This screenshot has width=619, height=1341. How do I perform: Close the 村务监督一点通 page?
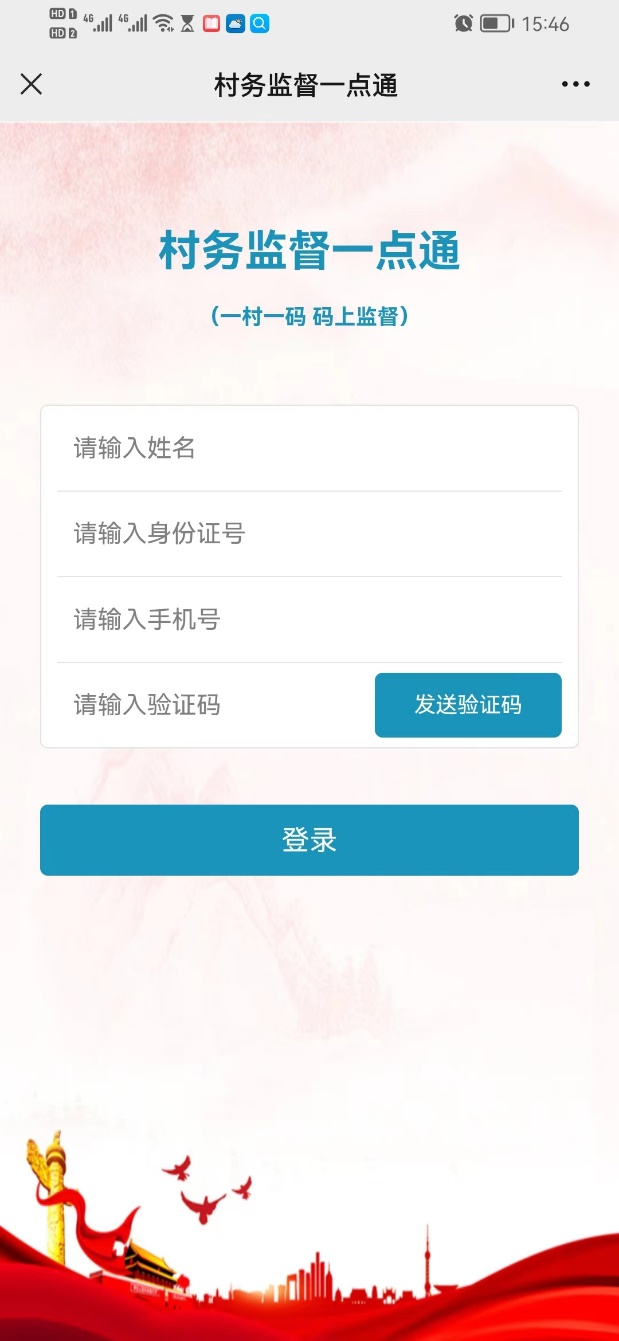31,84
